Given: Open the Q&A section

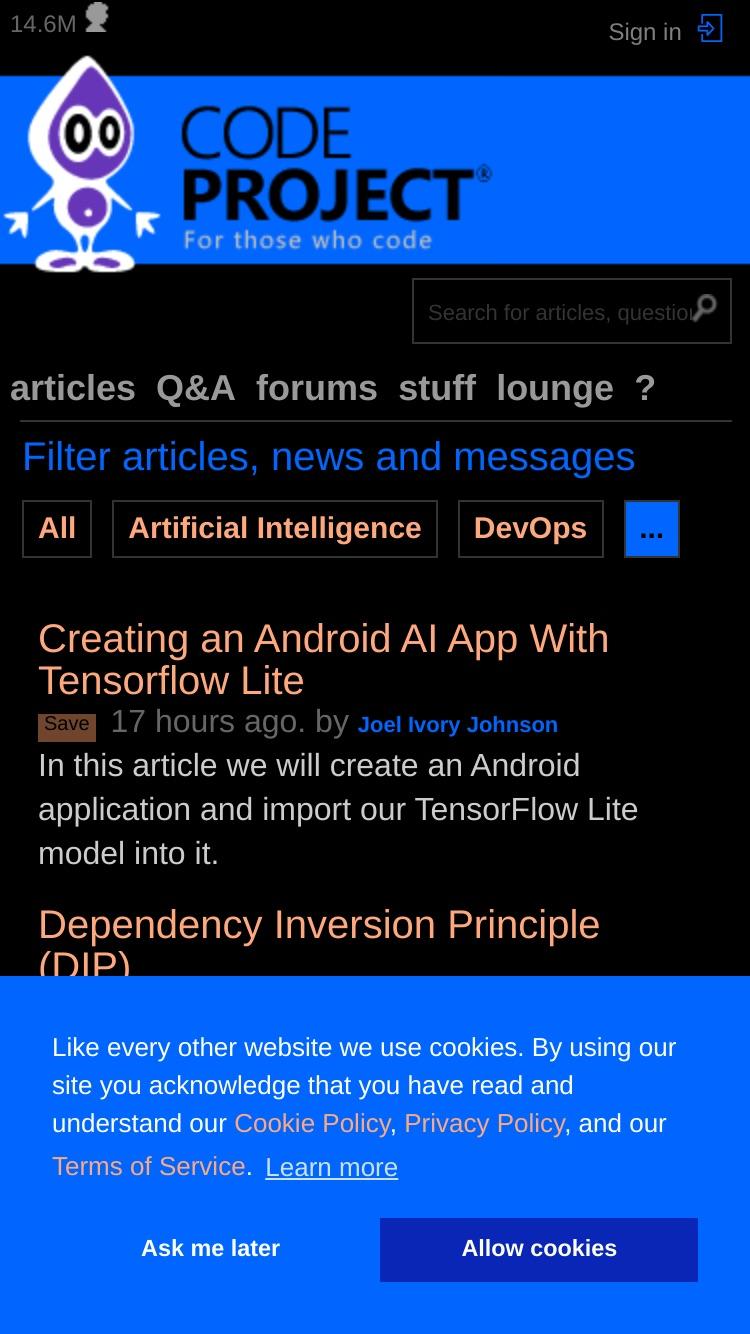Looking at the screenshot, I should 196,388.
